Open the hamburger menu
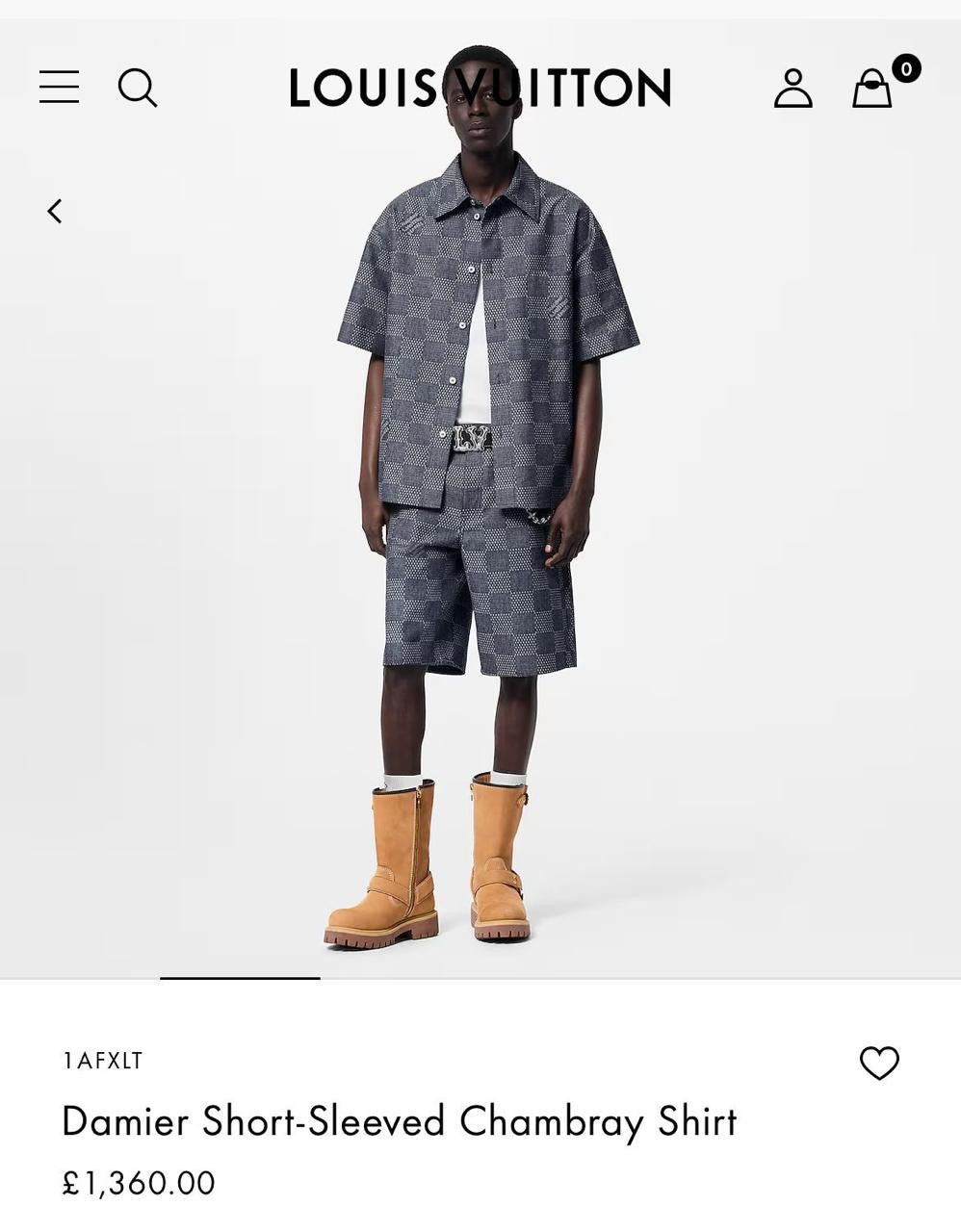 [59, 87]
